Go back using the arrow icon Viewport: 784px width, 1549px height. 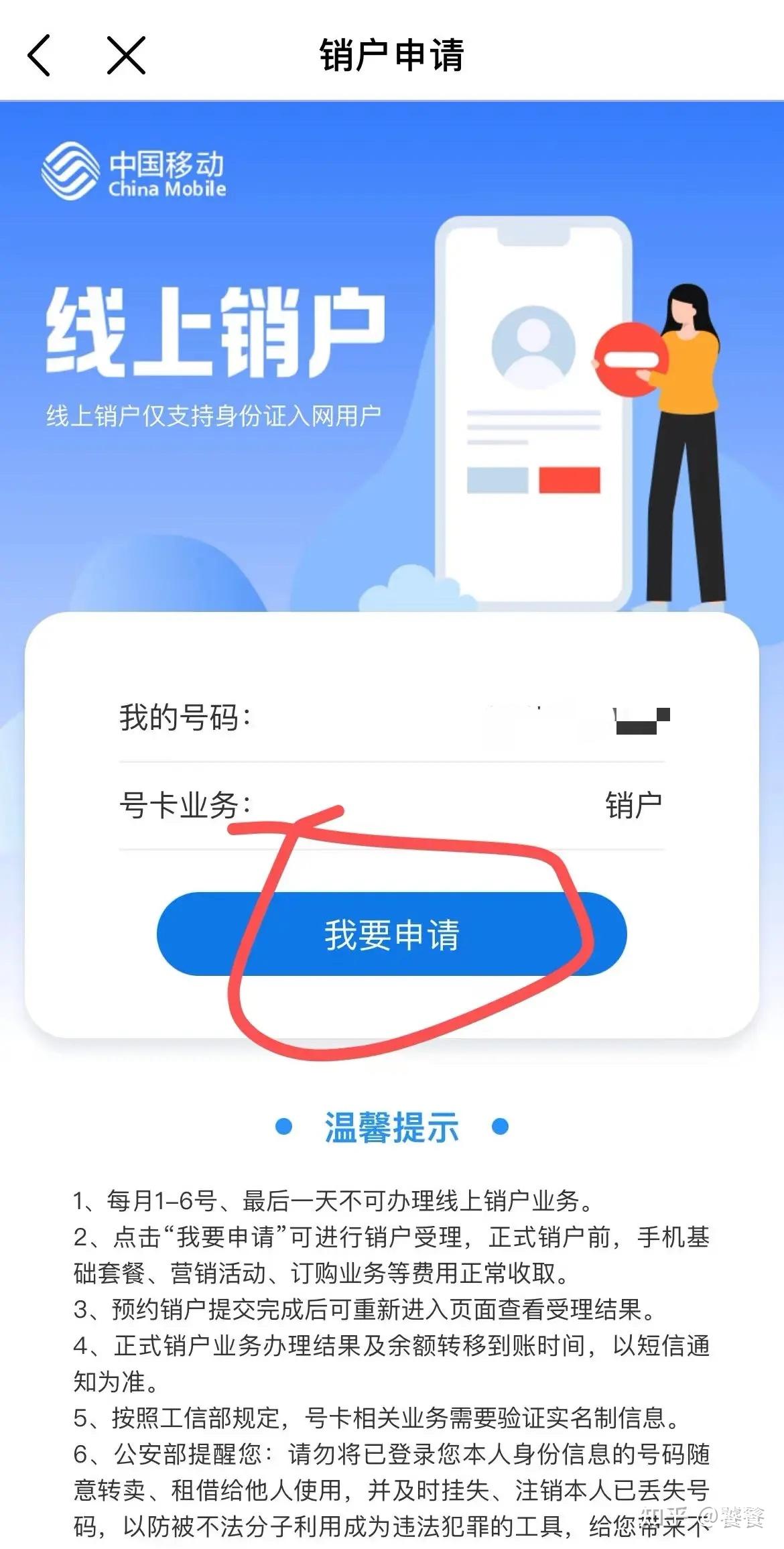pyautogui.click(x=39, y=56)
